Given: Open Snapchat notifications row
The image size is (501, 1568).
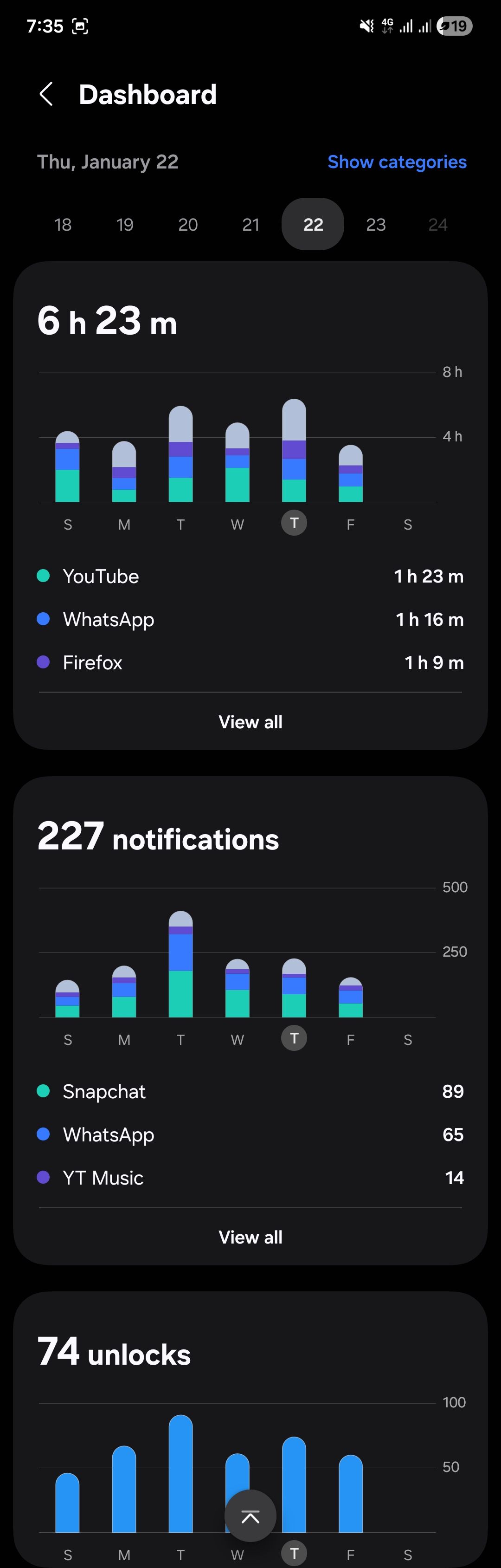Looking at the screenshot, I should (250, 1091).
